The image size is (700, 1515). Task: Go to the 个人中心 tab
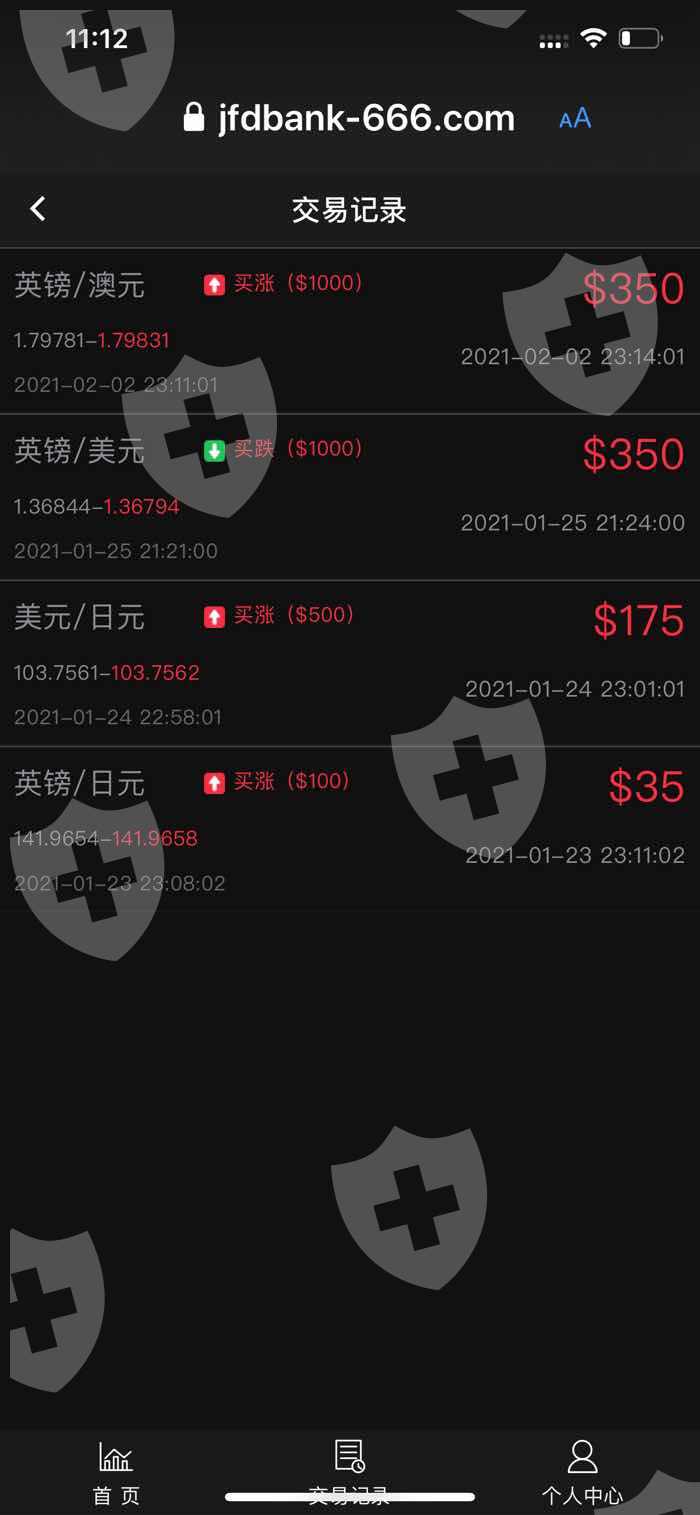pyautogui.click(x=582, y=1472)
